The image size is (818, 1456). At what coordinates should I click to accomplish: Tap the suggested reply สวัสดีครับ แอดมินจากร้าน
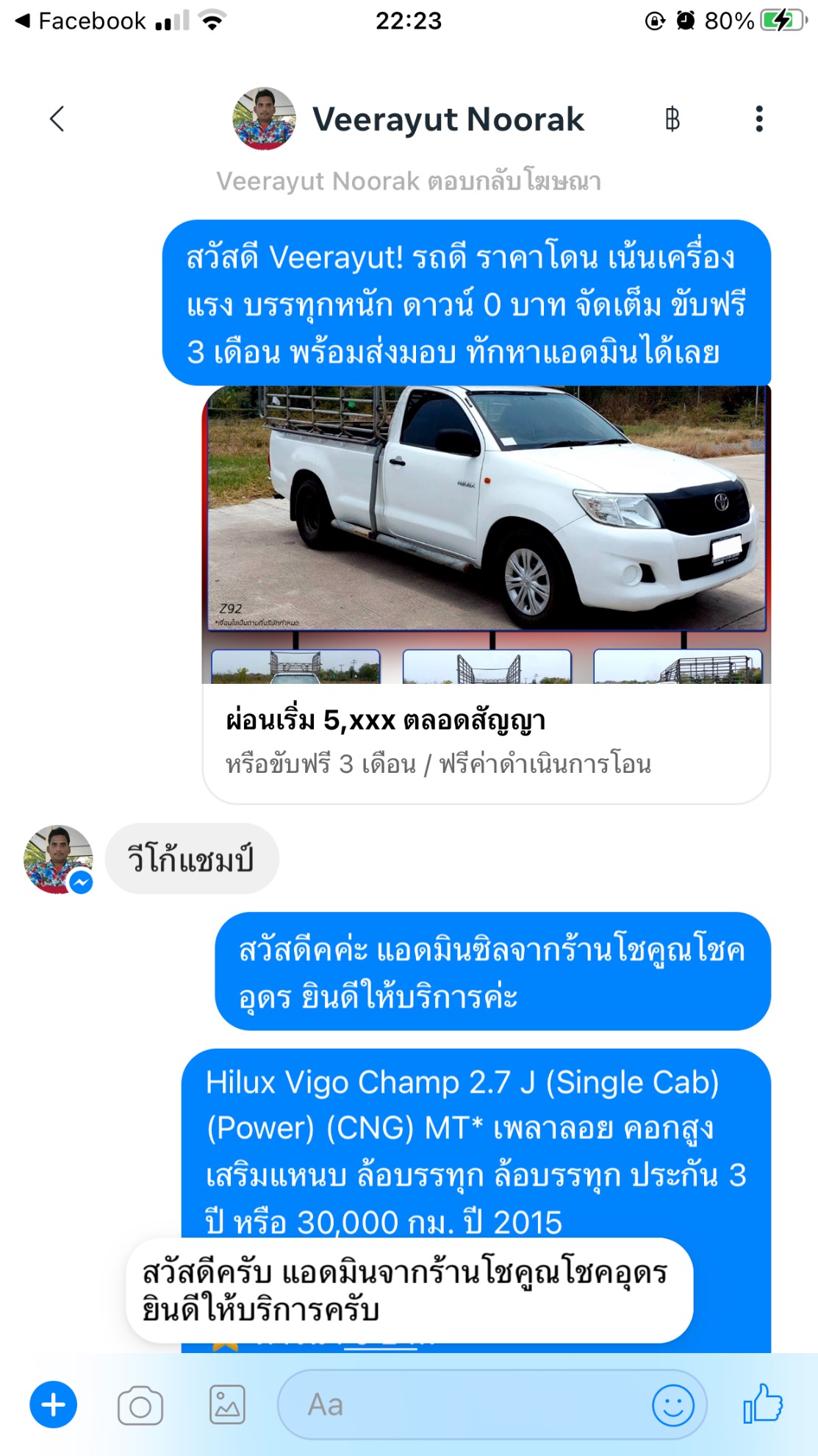409,1290
